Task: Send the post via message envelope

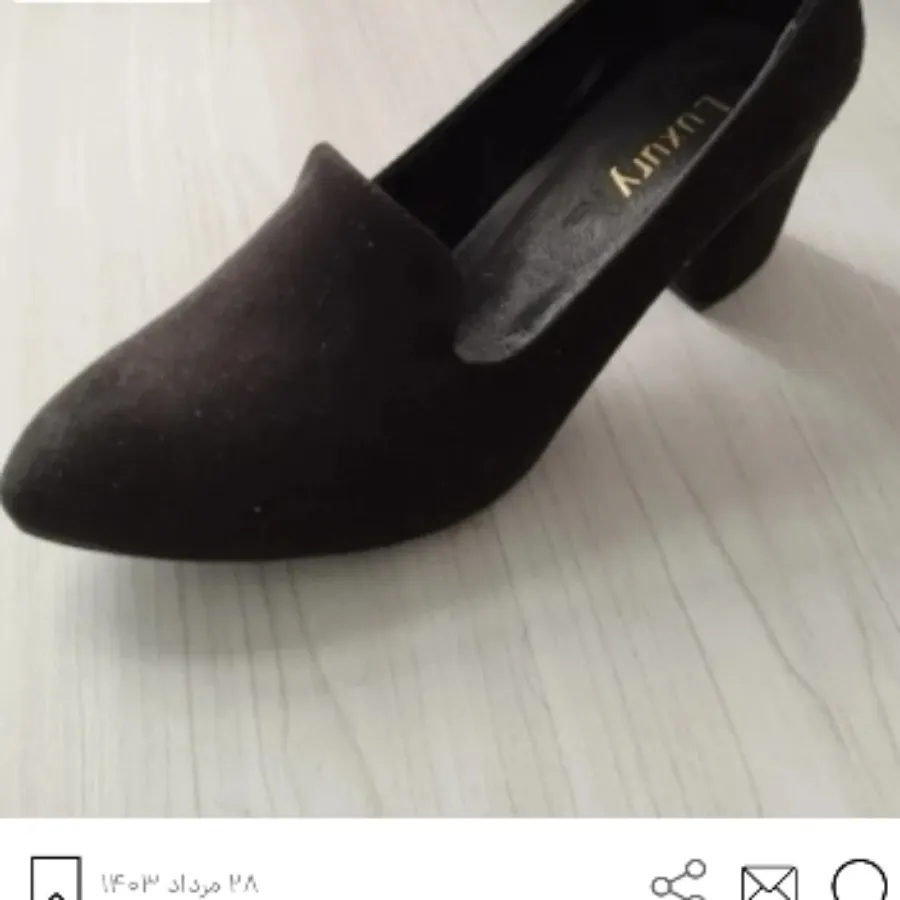Action: 768,884
